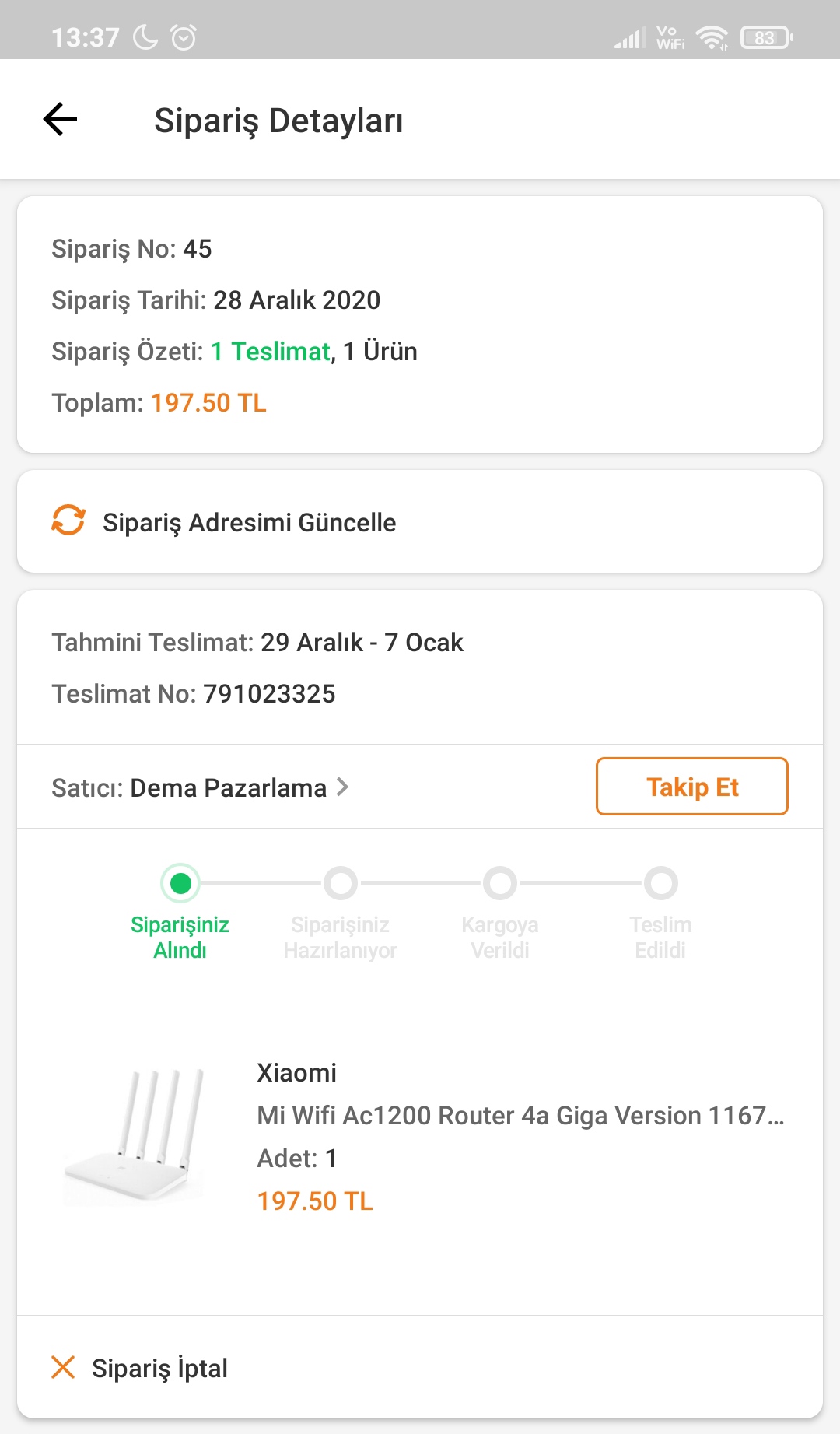Open Sipariş Adresimi Güncelle

[420, 522]
